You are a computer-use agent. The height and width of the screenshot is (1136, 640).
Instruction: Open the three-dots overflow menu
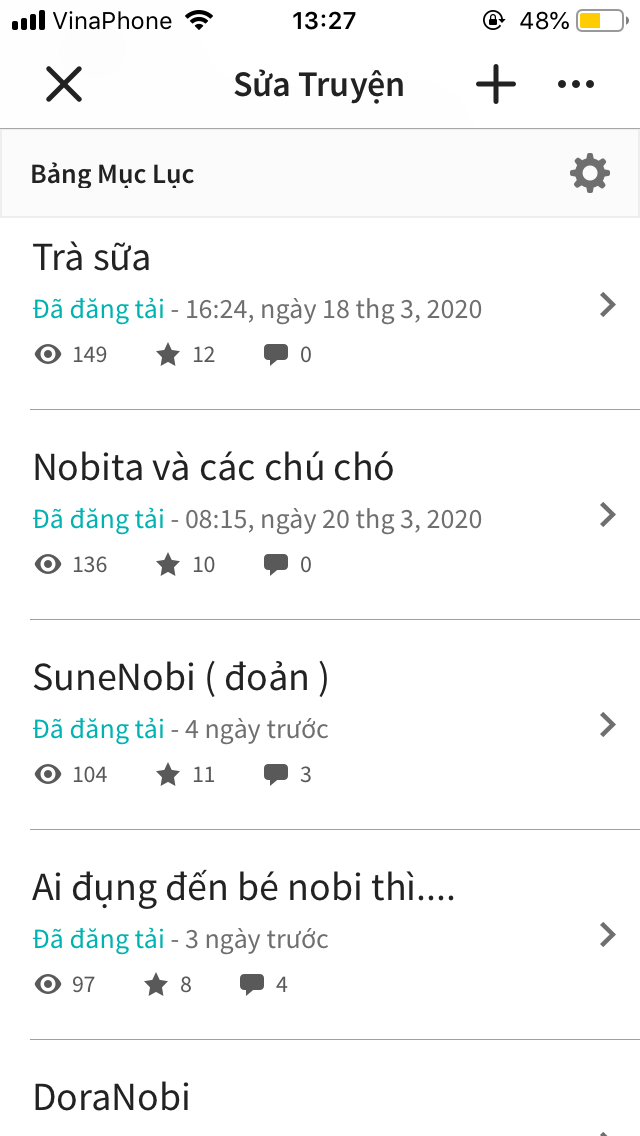(x=576, y=85)
